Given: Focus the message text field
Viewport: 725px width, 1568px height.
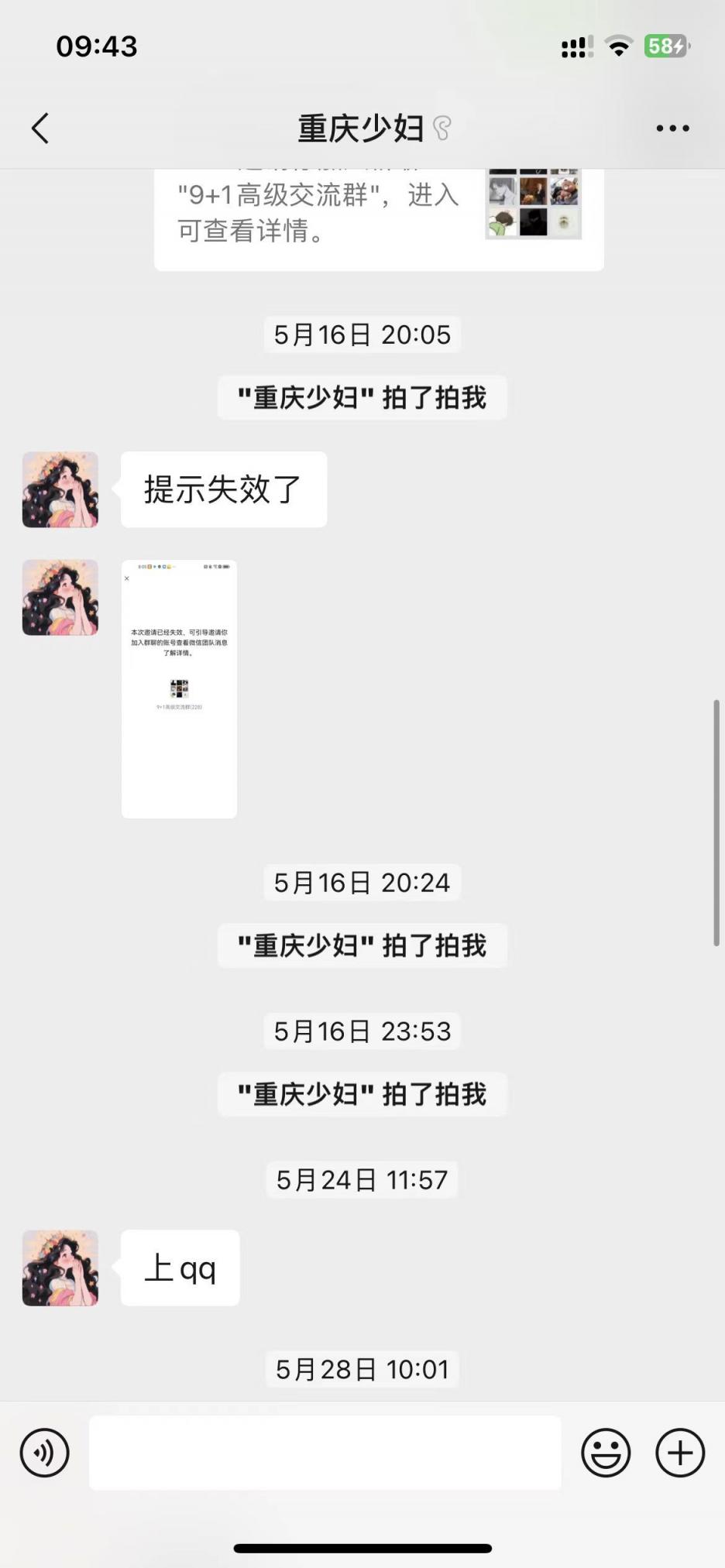Looking at the screenshot, I should pos(325,1453).
